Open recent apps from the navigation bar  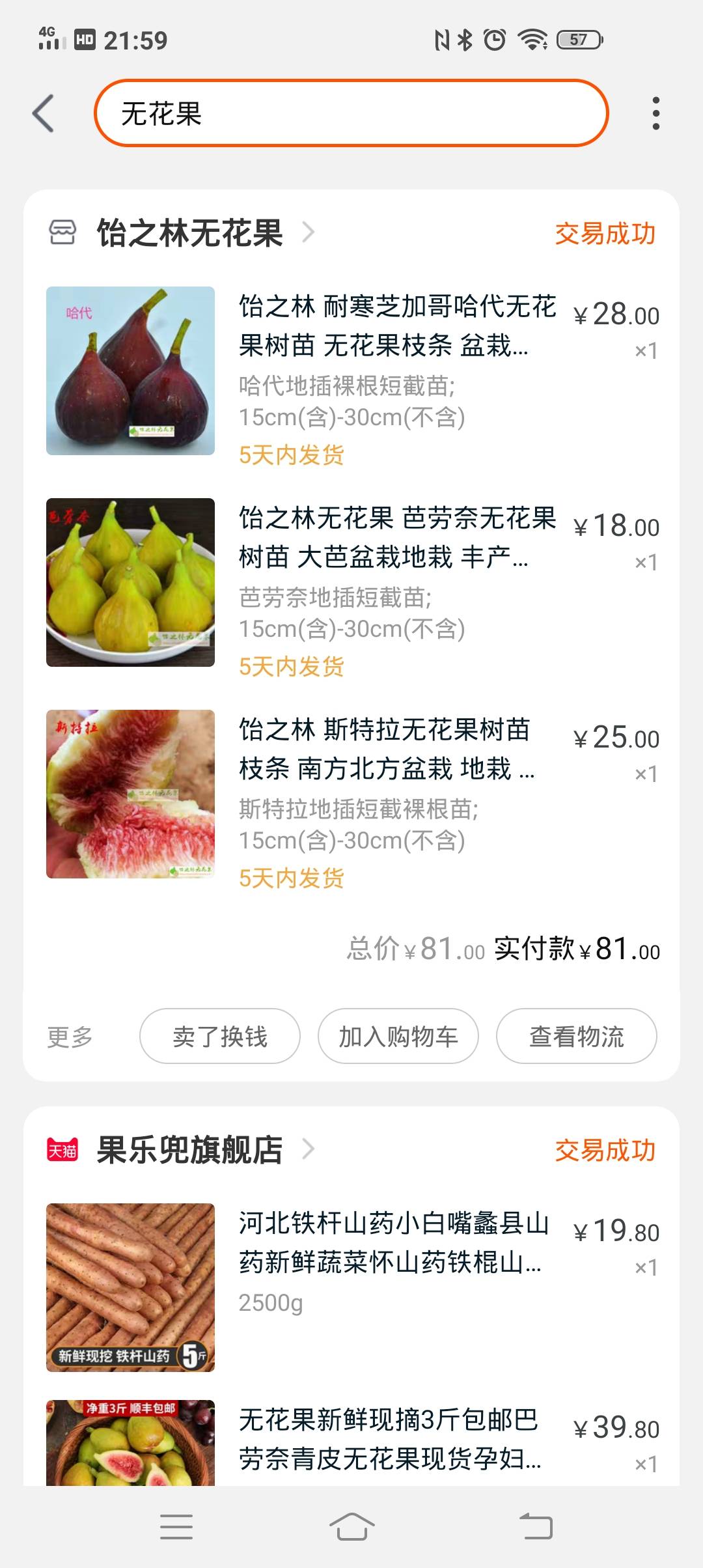[176, 1526]
